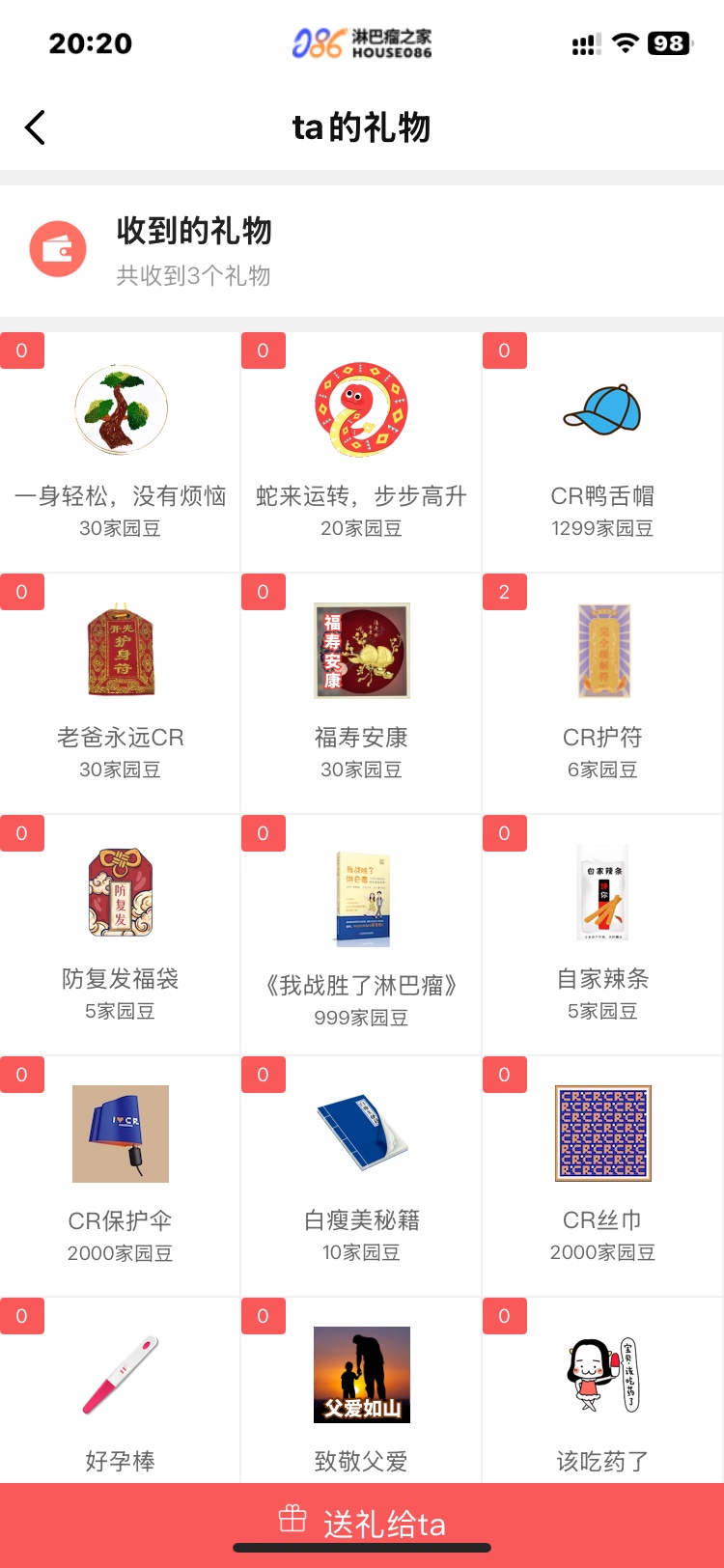Choose the 好孕棒 gift
The image size is (724, 1568).
121,1390
